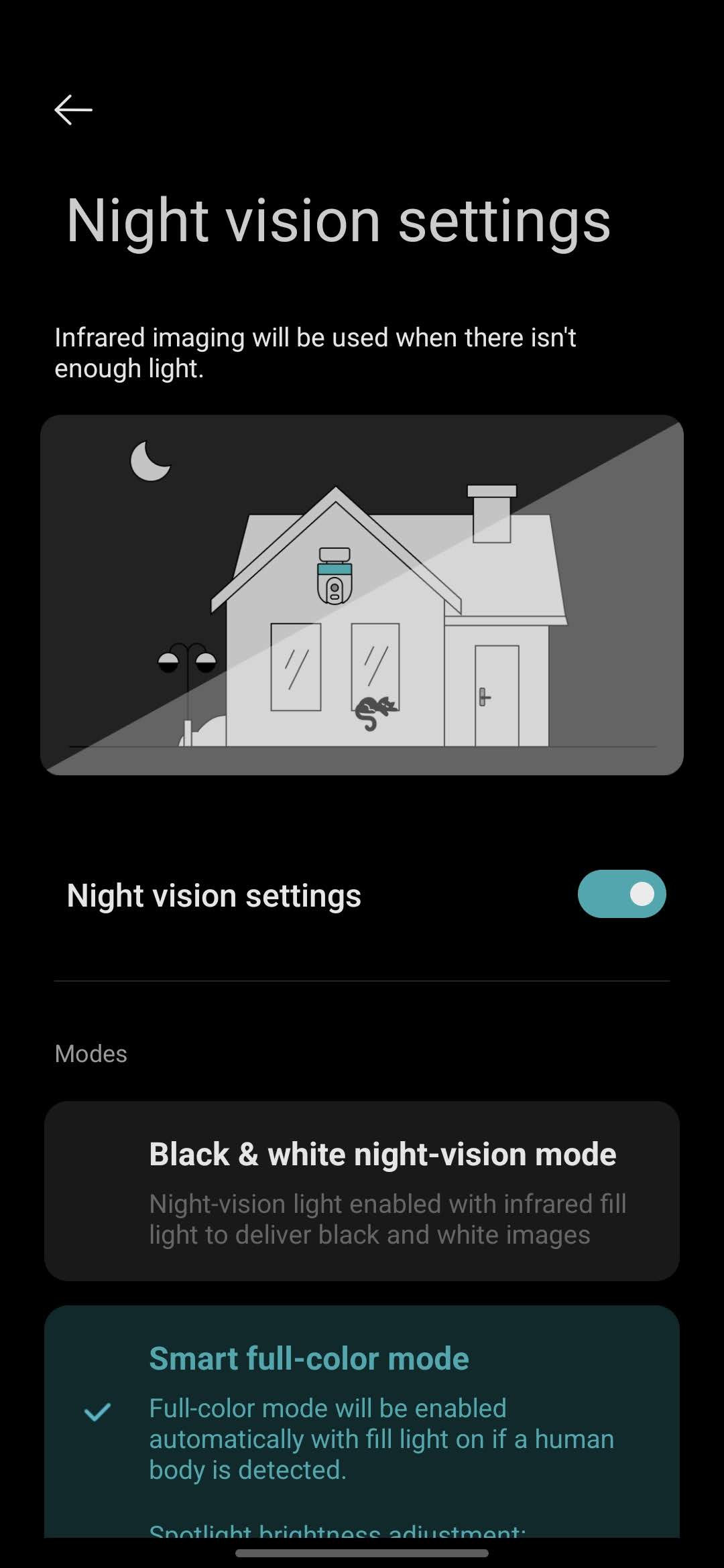Select Smart full-color mode
The width and height of the screenshot is (724, 1568).
pos(362,1421)
